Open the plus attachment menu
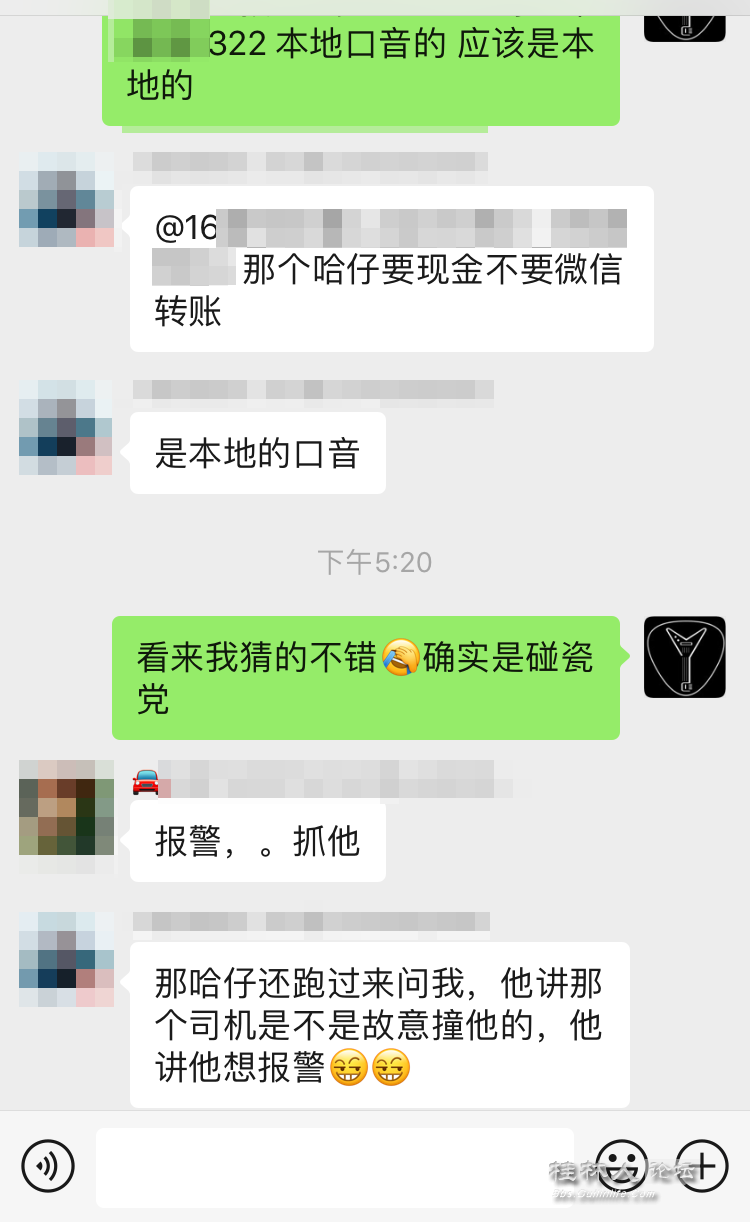Viewport: 750px width, 1222px height. 702,1166
